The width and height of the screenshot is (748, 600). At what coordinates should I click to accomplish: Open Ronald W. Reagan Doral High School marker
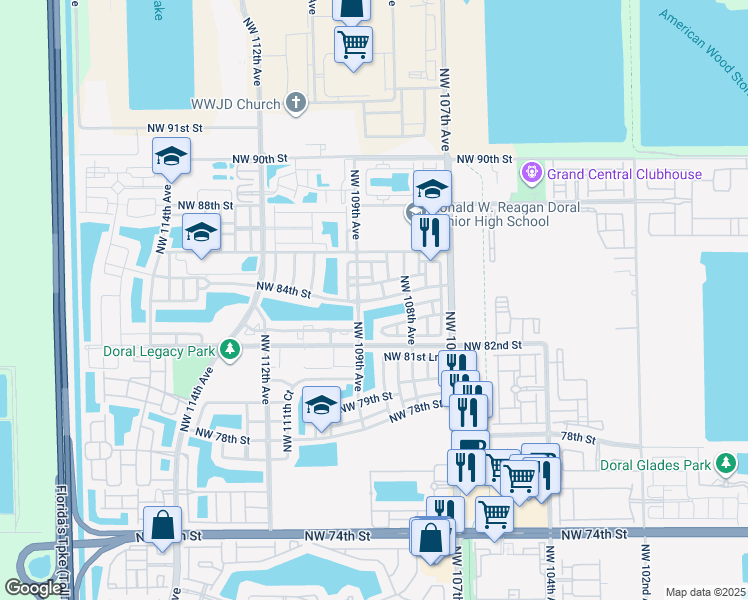click(432, 191)
